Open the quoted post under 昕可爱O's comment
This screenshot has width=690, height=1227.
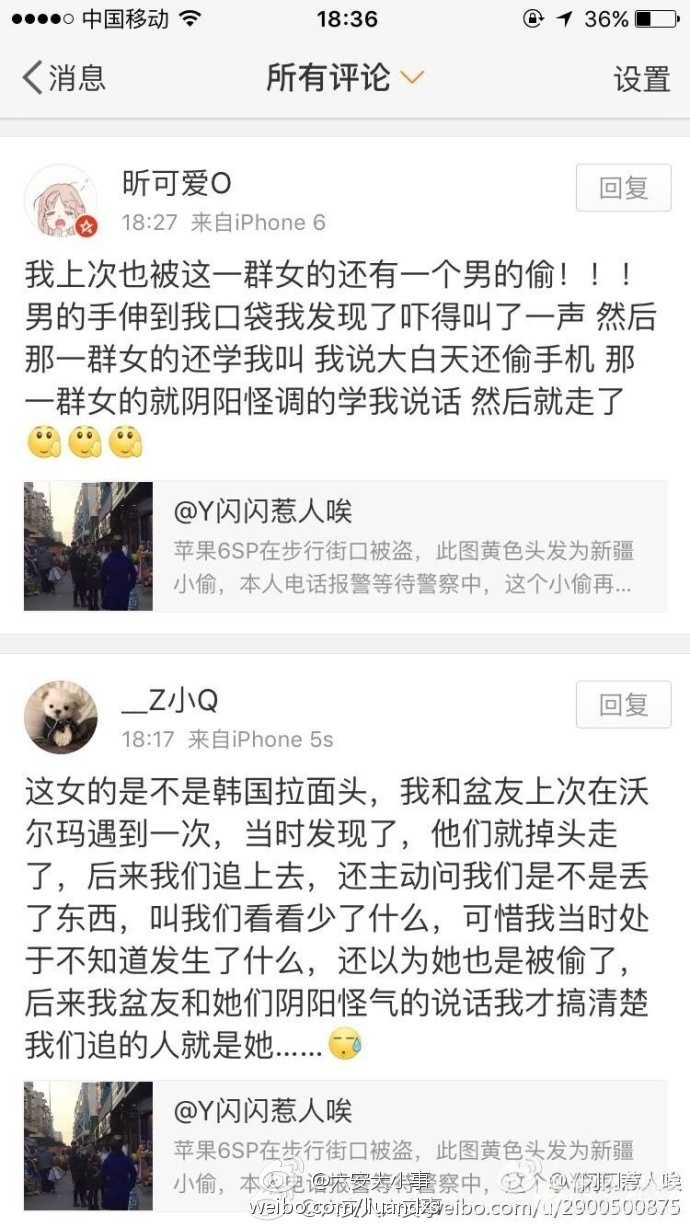(345, 546)
